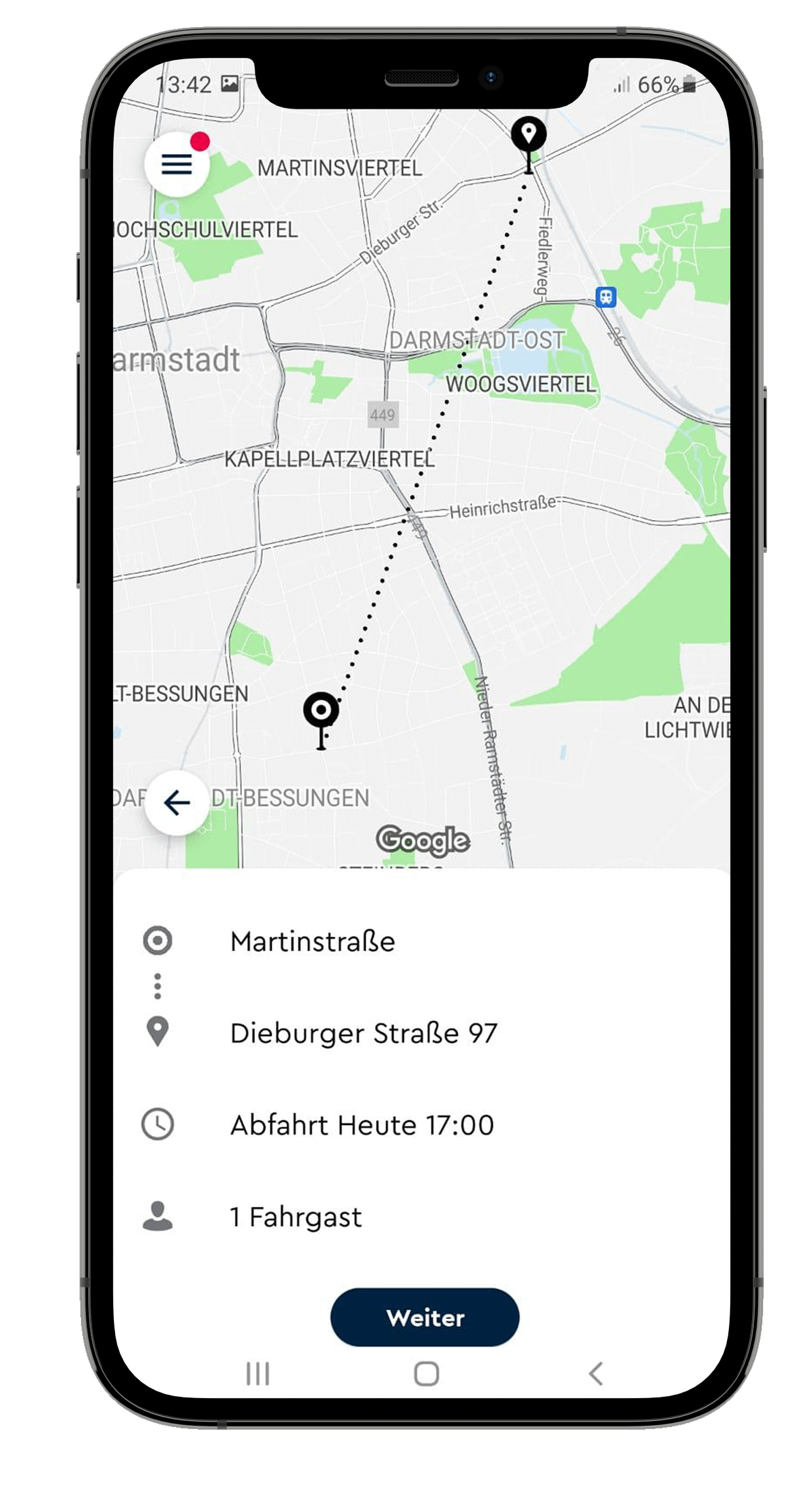Tap the destination pin on the map
Image resolution: width=800 pixels, height=1512 pixels.
tap(528, 136)
